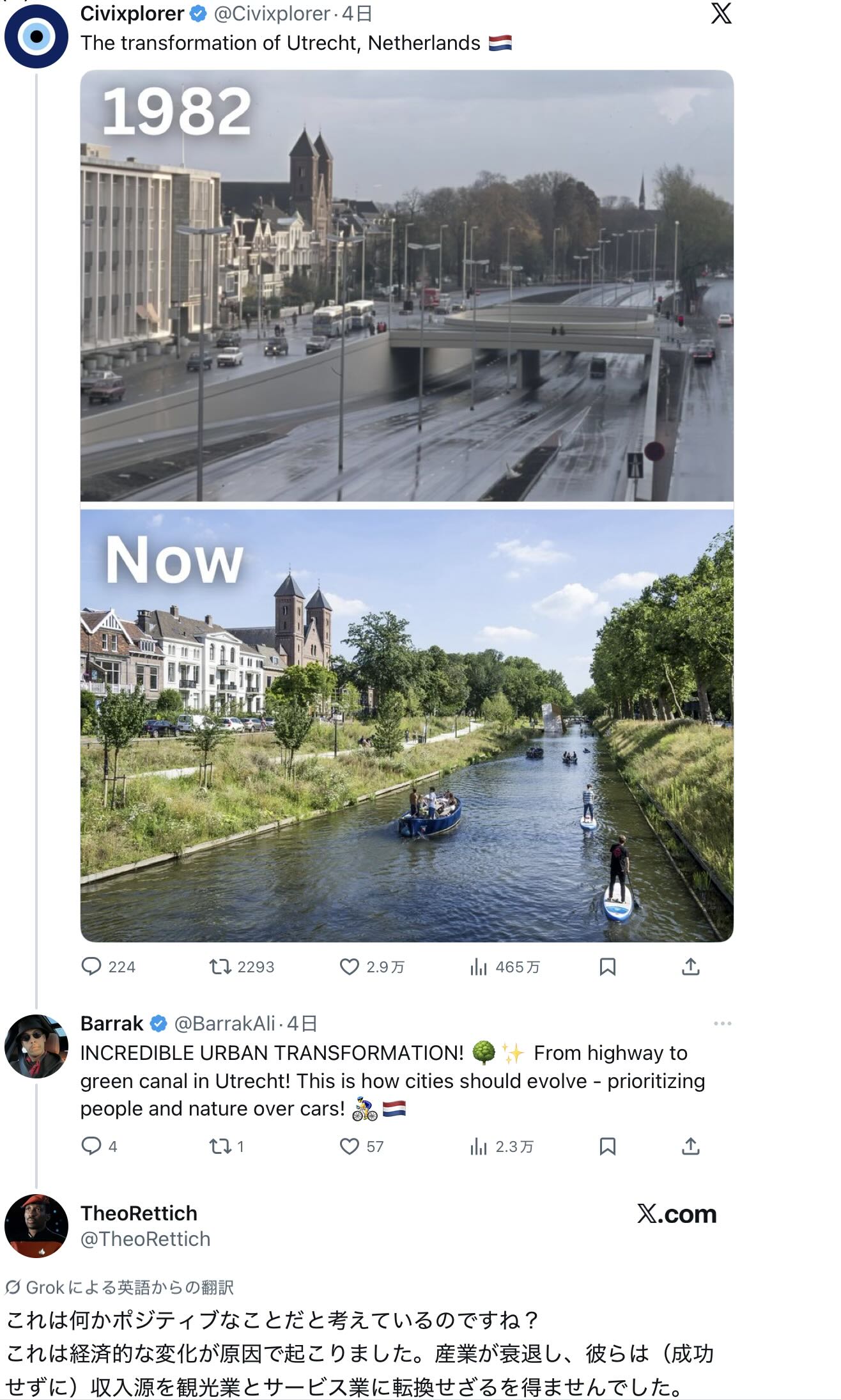Share Civixplorer's Utrecht post
The image size is (841, 1400).
coord(690,966)
